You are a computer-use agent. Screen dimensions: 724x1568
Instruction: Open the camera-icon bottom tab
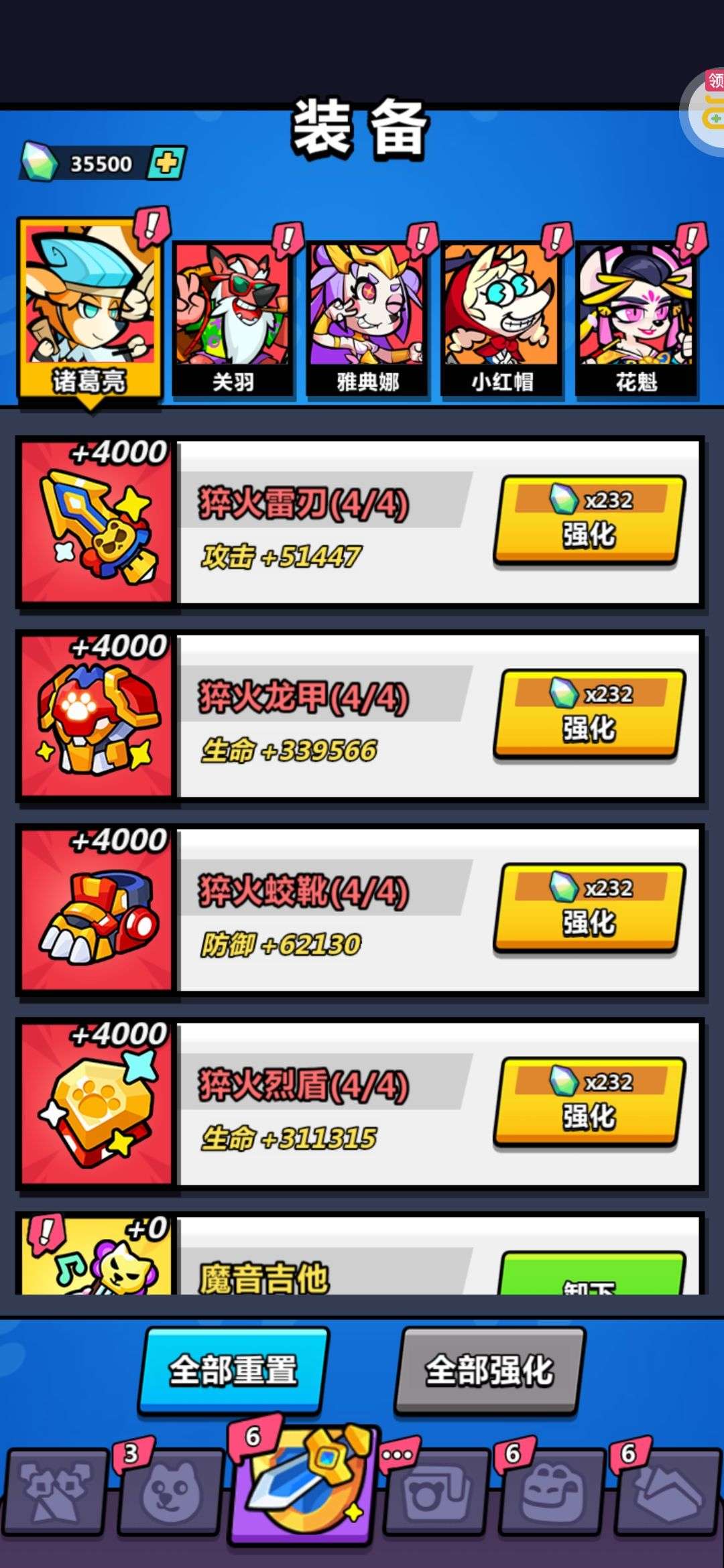(x=436, y=1491)
